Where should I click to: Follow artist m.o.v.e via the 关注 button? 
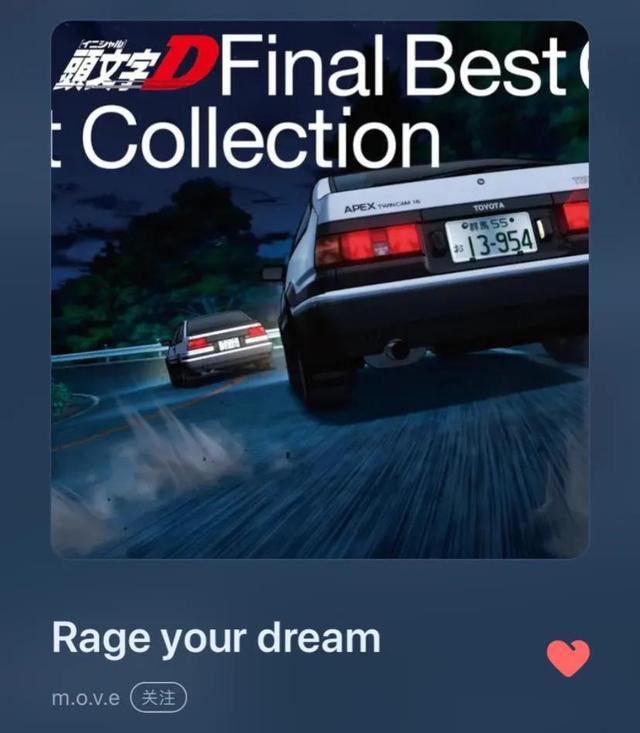(x=158, y=697)
